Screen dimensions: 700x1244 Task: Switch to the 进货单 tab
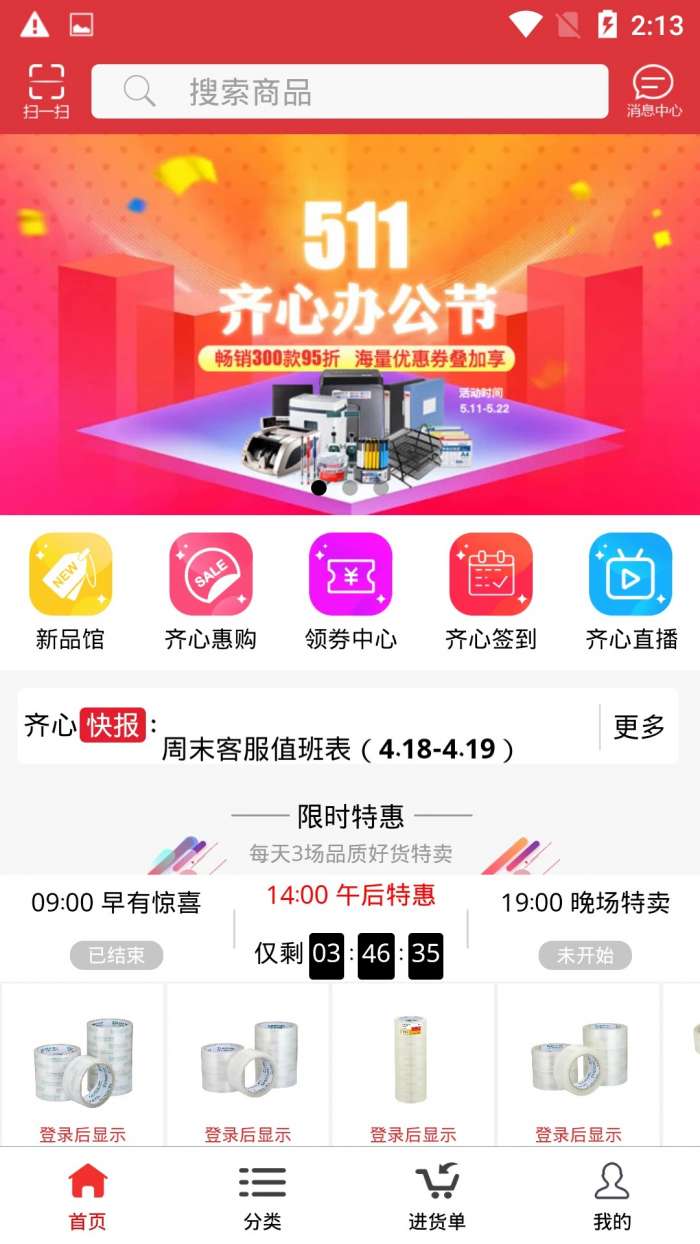437,1196
